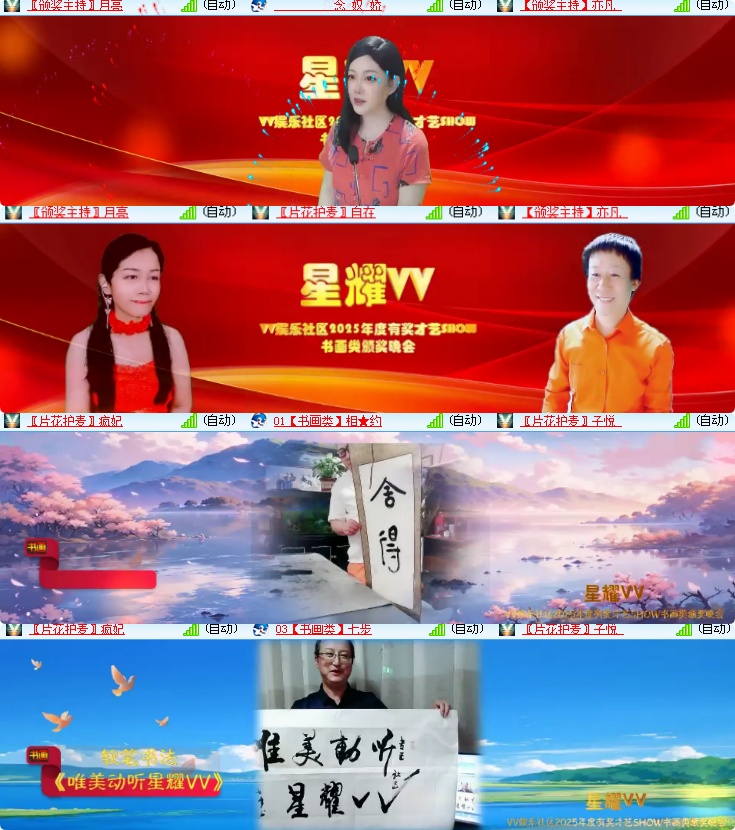
Task: Open the (自动) dropdown beside 相★约
Action: (465, 421)
